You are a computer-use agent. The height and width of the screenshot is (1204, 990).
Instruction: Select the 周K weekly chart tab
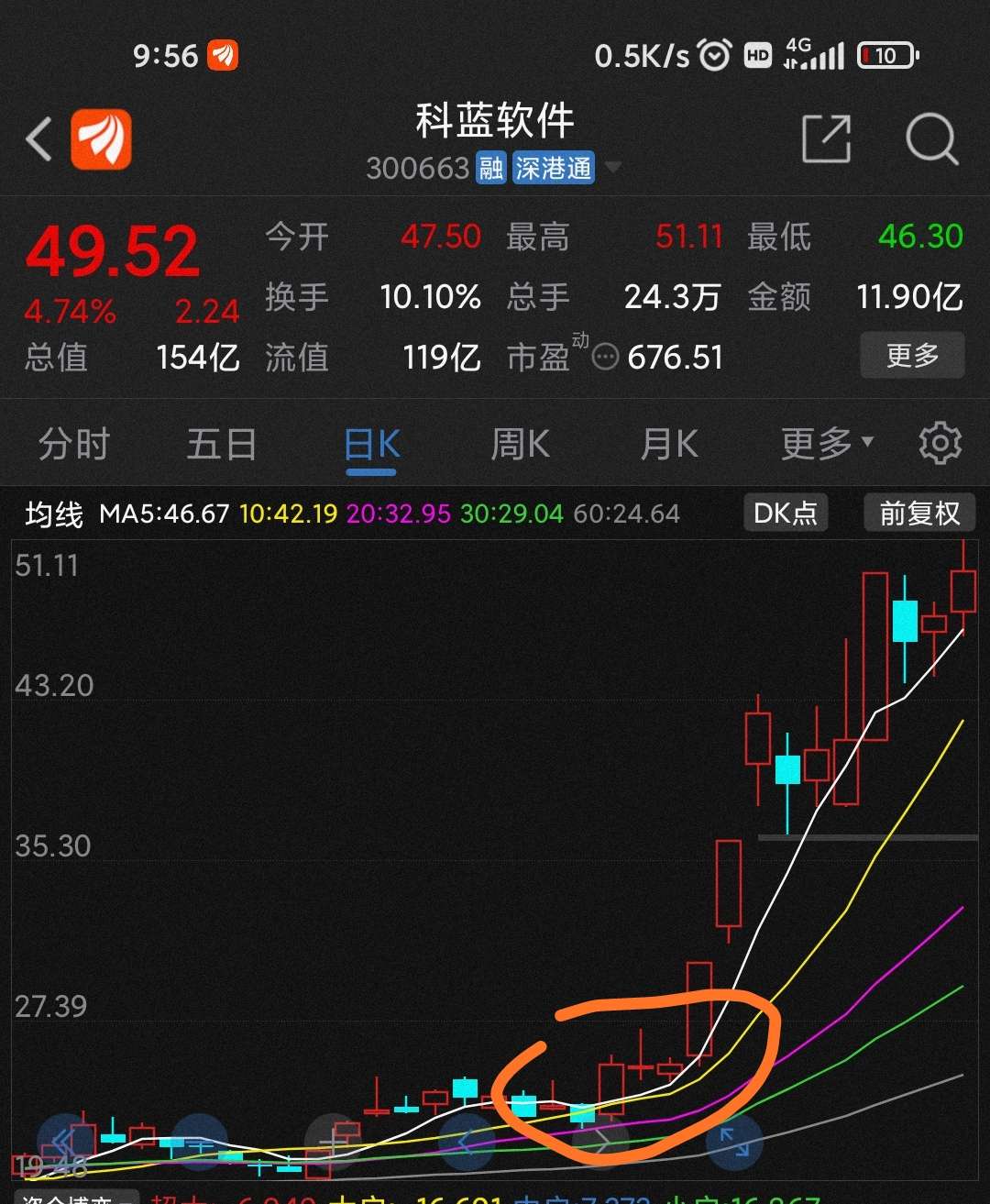pyautogui.click(x=520, y=443)
